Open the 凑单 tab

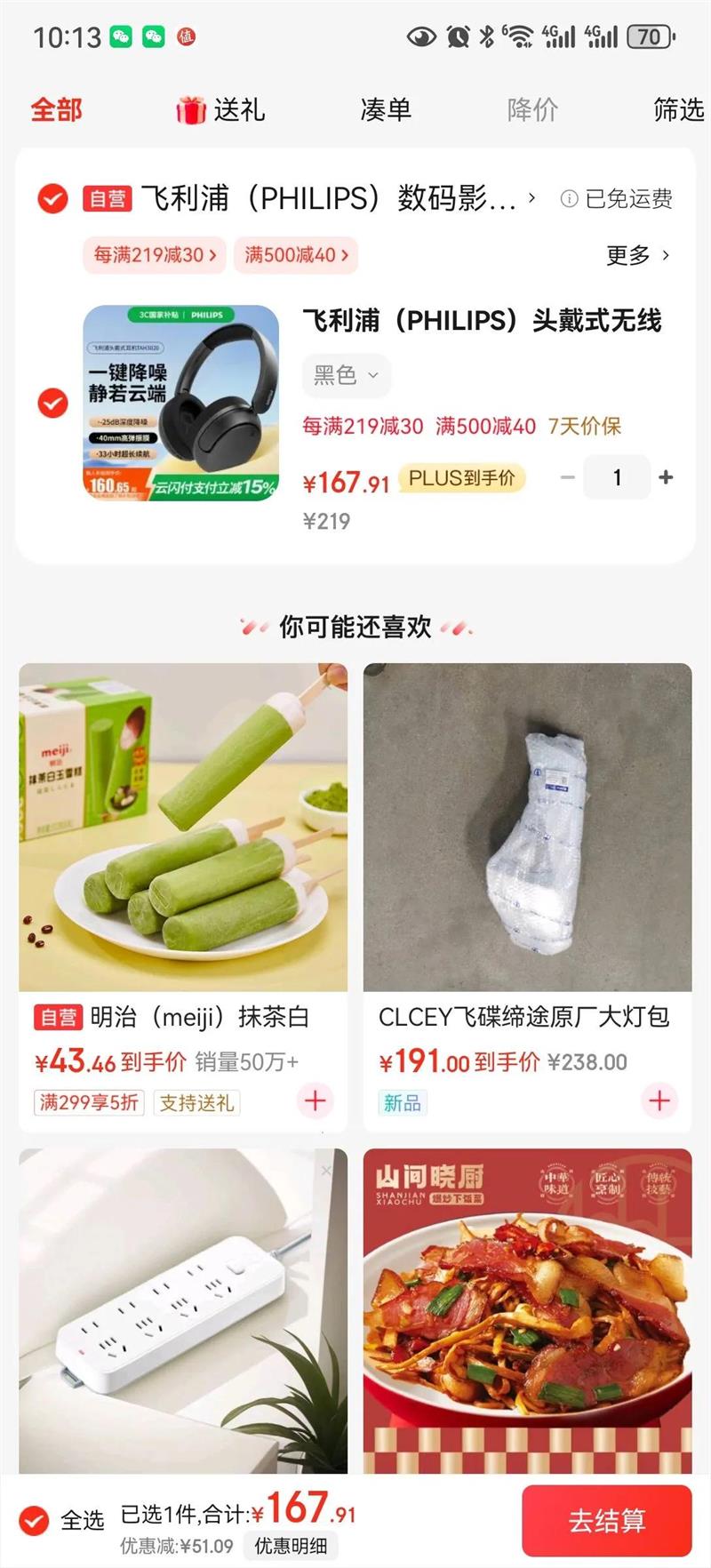coord(385,110)
